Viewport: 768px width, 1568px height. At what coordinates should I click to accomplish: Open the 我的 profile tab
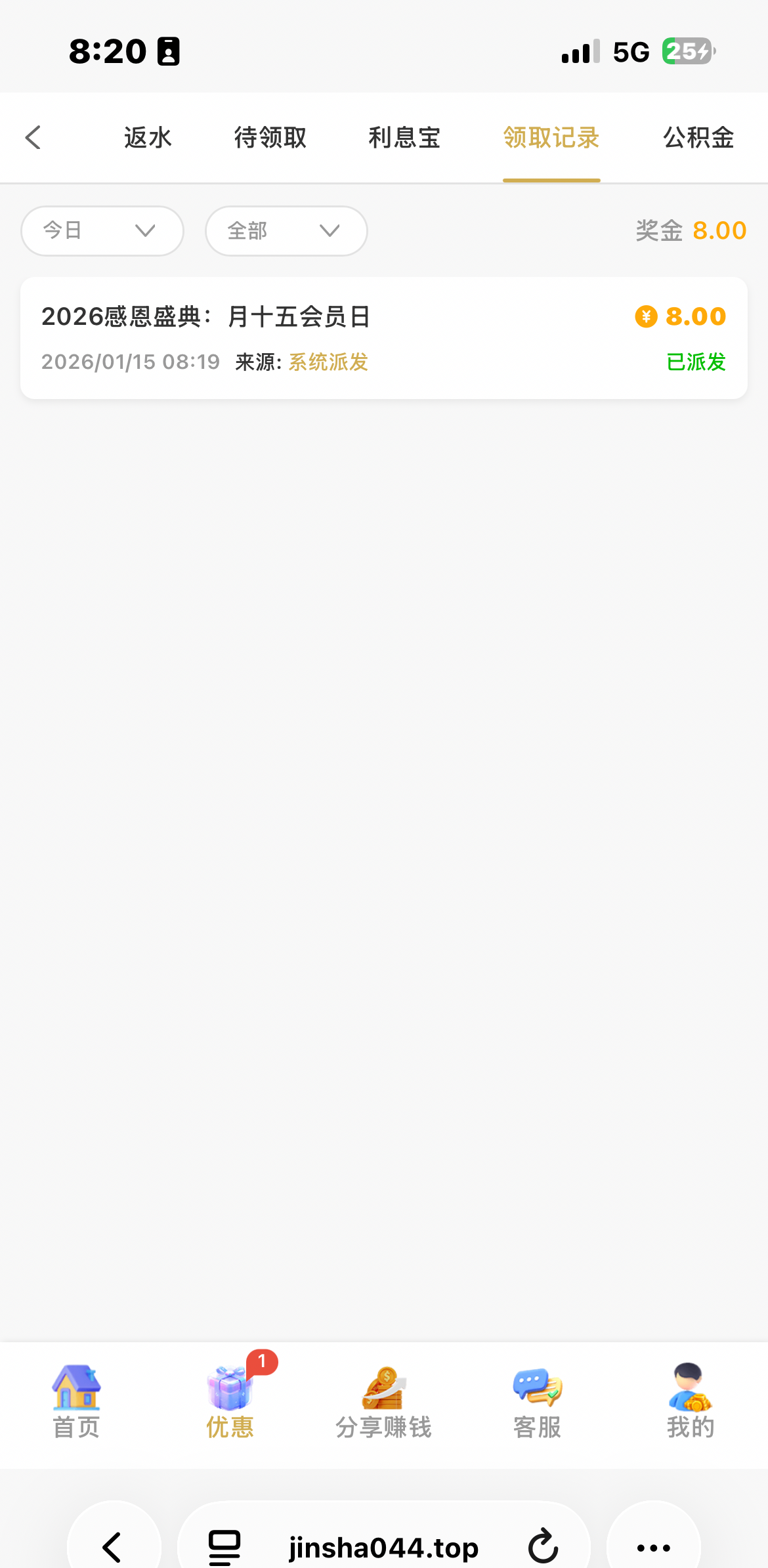click(690, 1400)
